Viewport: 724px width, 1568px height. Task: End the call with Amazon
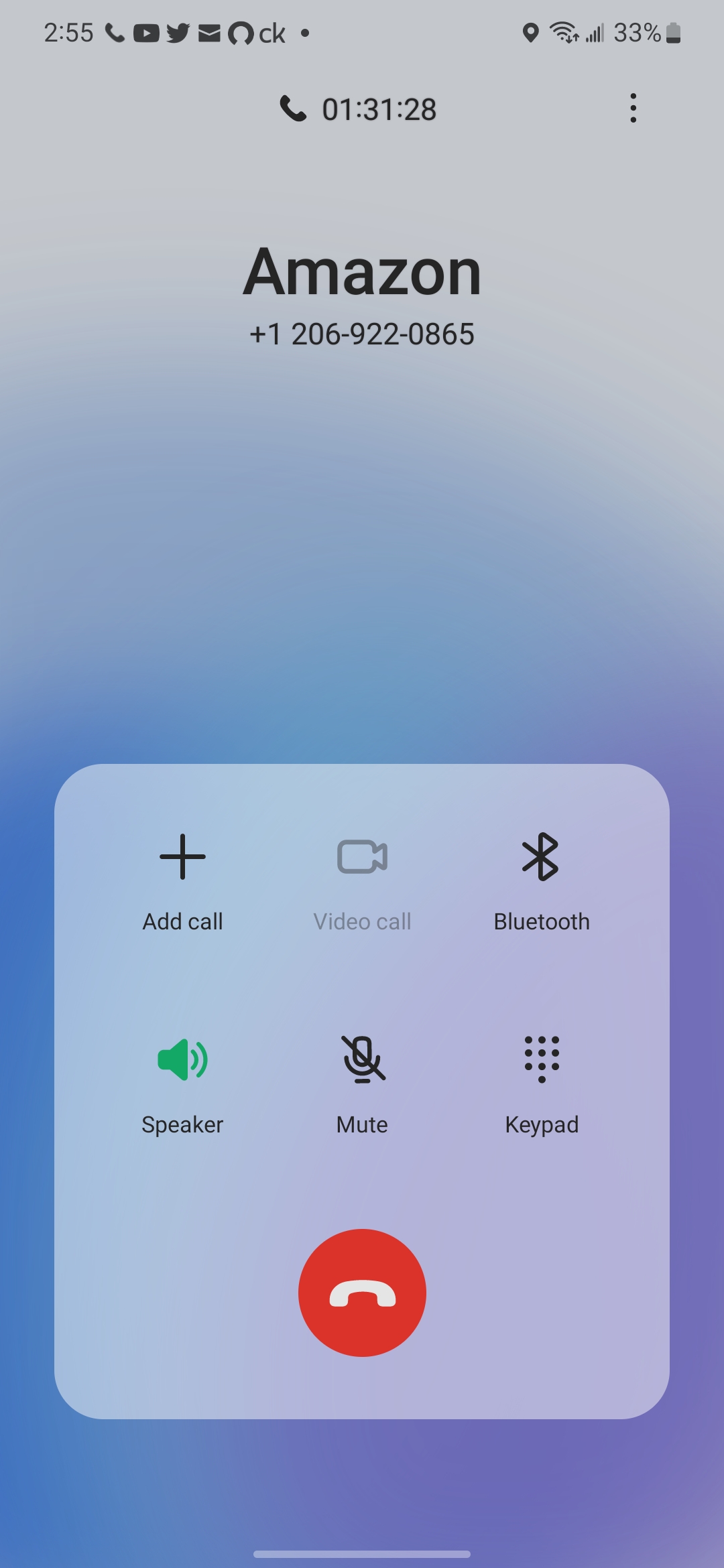click(362, 1293)
